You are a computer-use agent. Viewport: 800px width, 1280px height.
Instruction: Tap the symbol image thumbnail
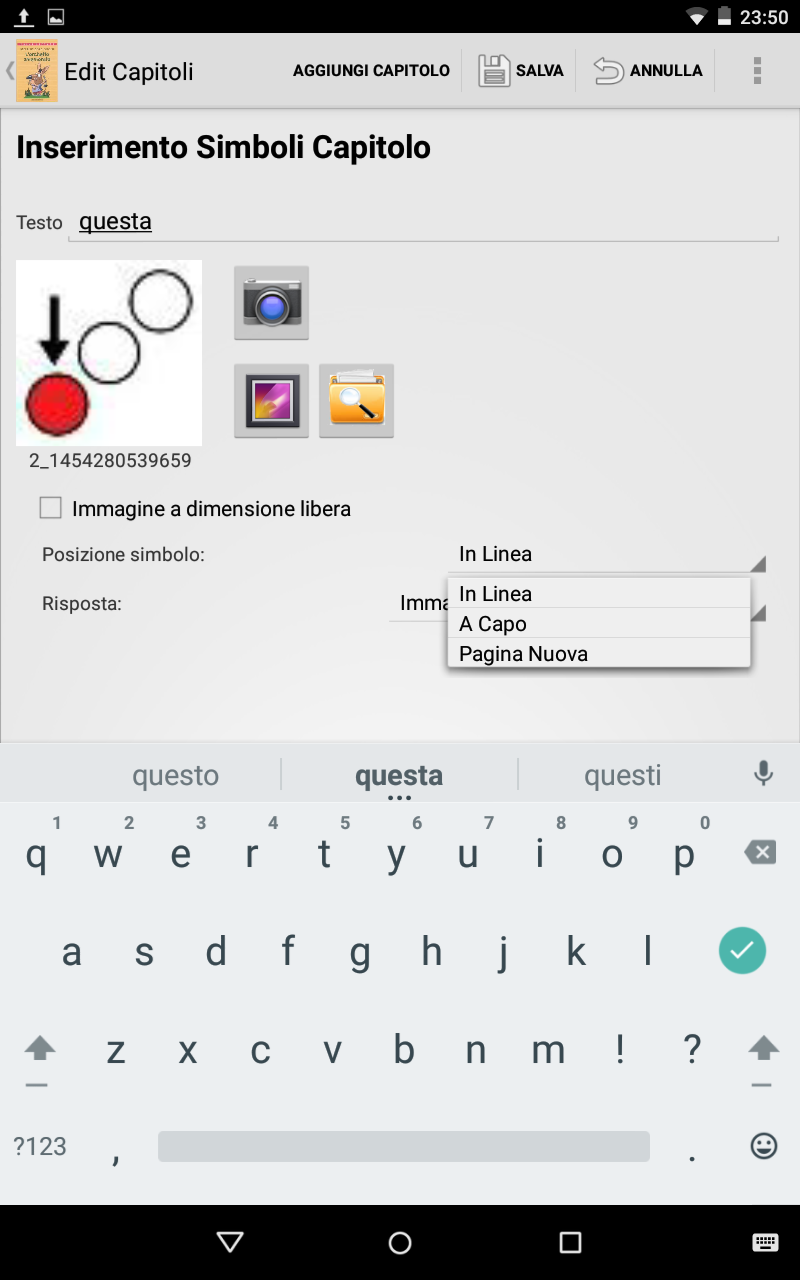click(x=109, y=353)
